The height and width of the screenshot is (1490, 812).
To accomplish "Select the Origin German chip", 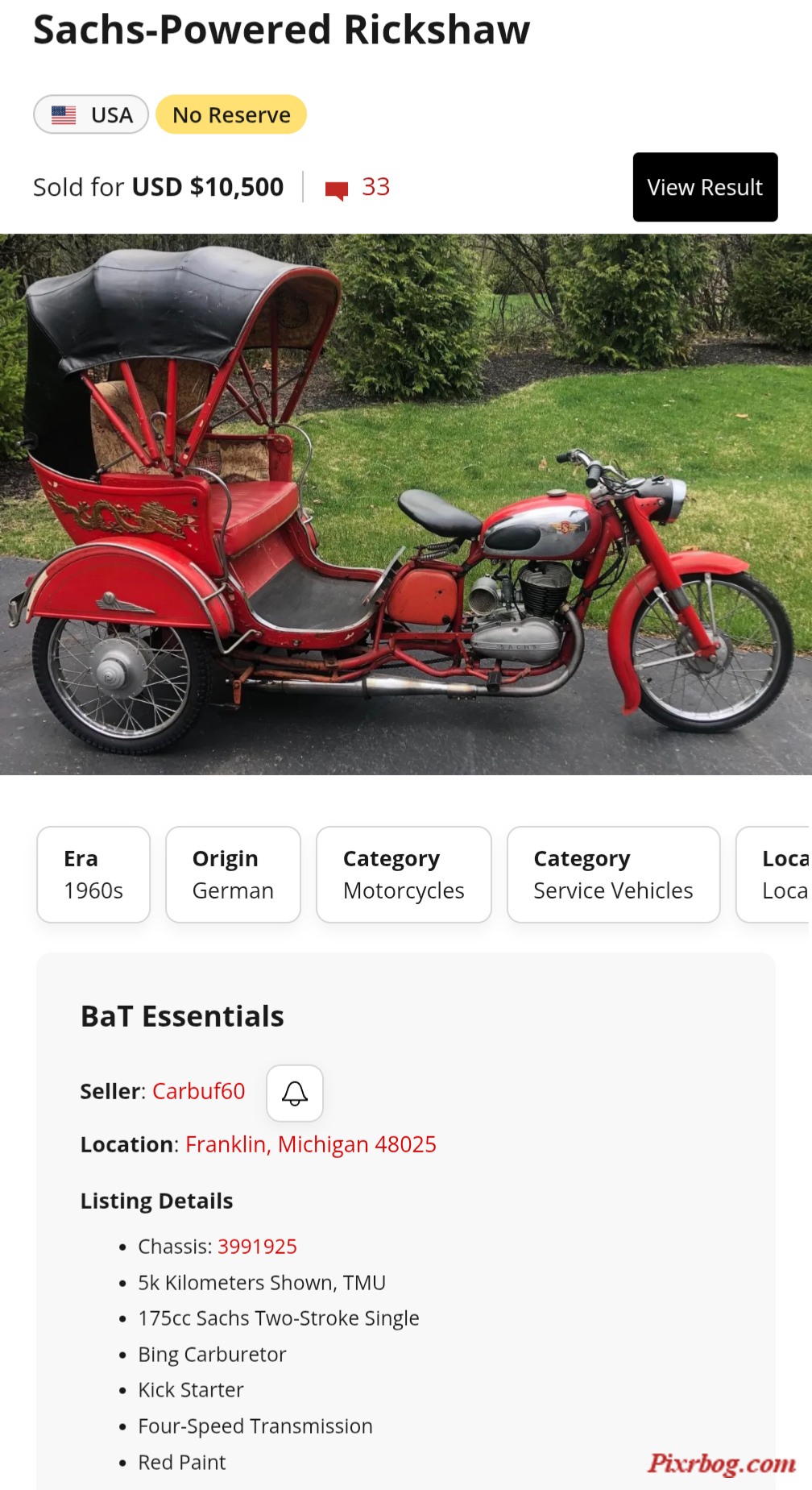I will coord(233,874).
